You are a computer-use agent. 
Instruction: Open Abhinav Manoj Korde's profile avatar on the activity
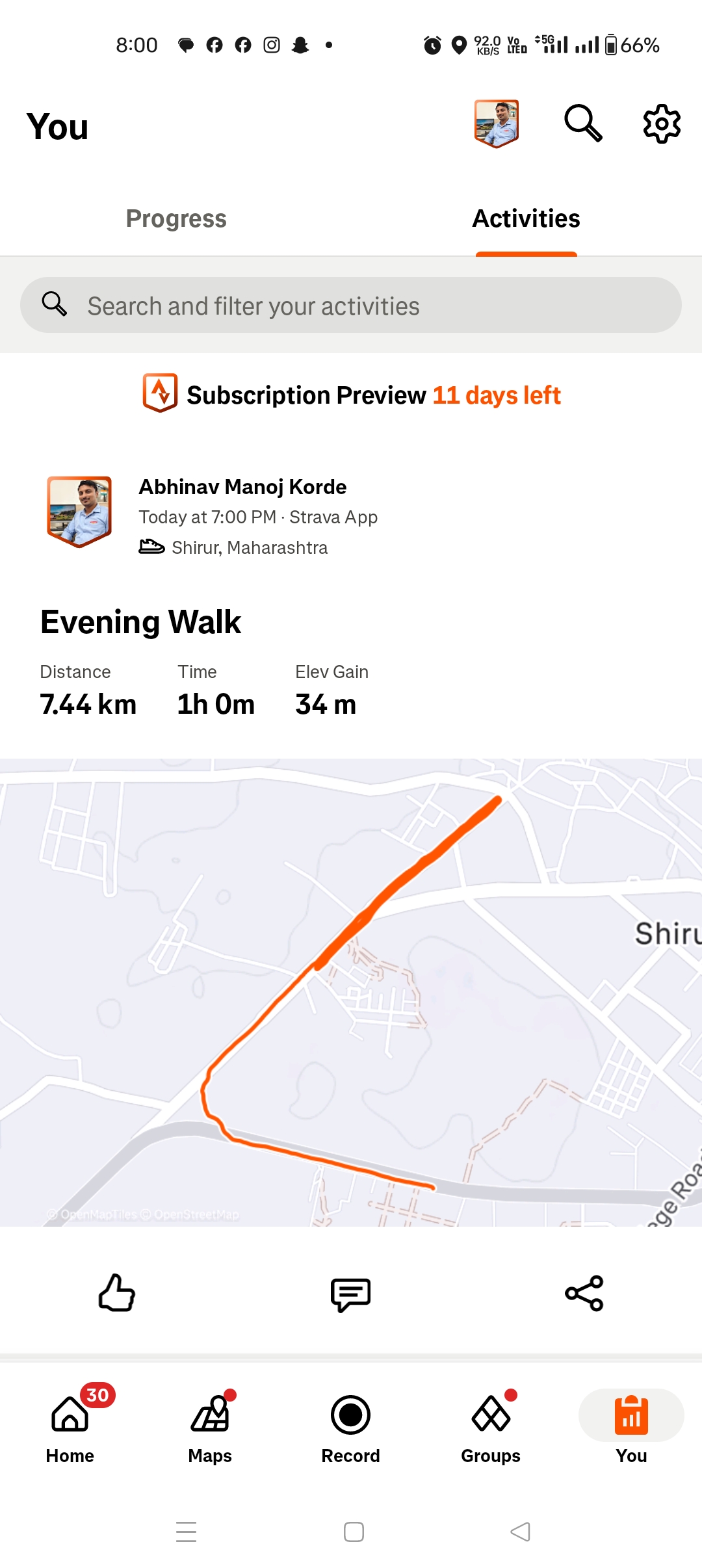tap(79, 512)
